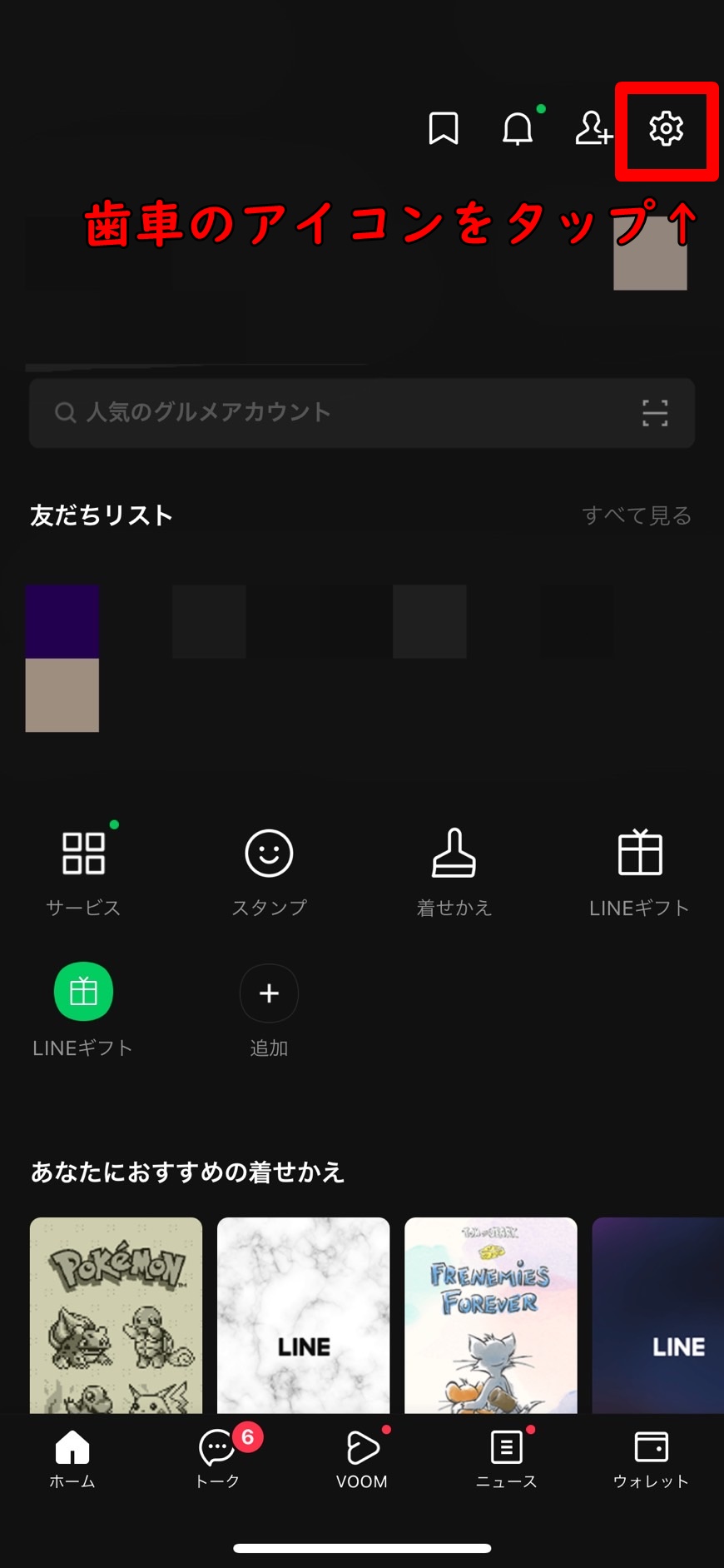Open the green LINEギフト shortcut
Viewport: 724px width, 1568px height.
[83, 1010]
